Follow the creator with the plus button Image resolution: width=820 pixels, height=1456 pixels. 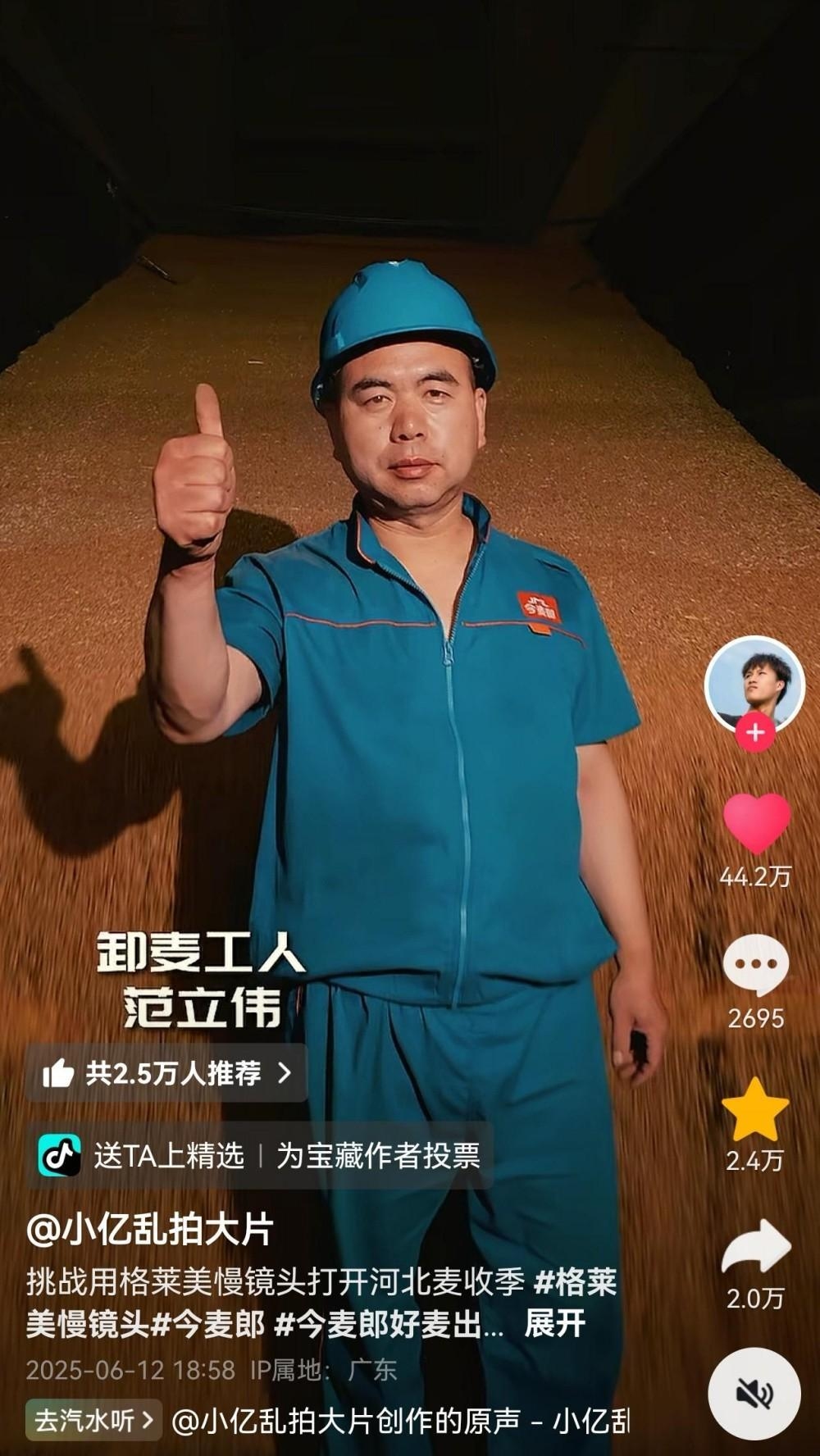(x=755, y=733)
